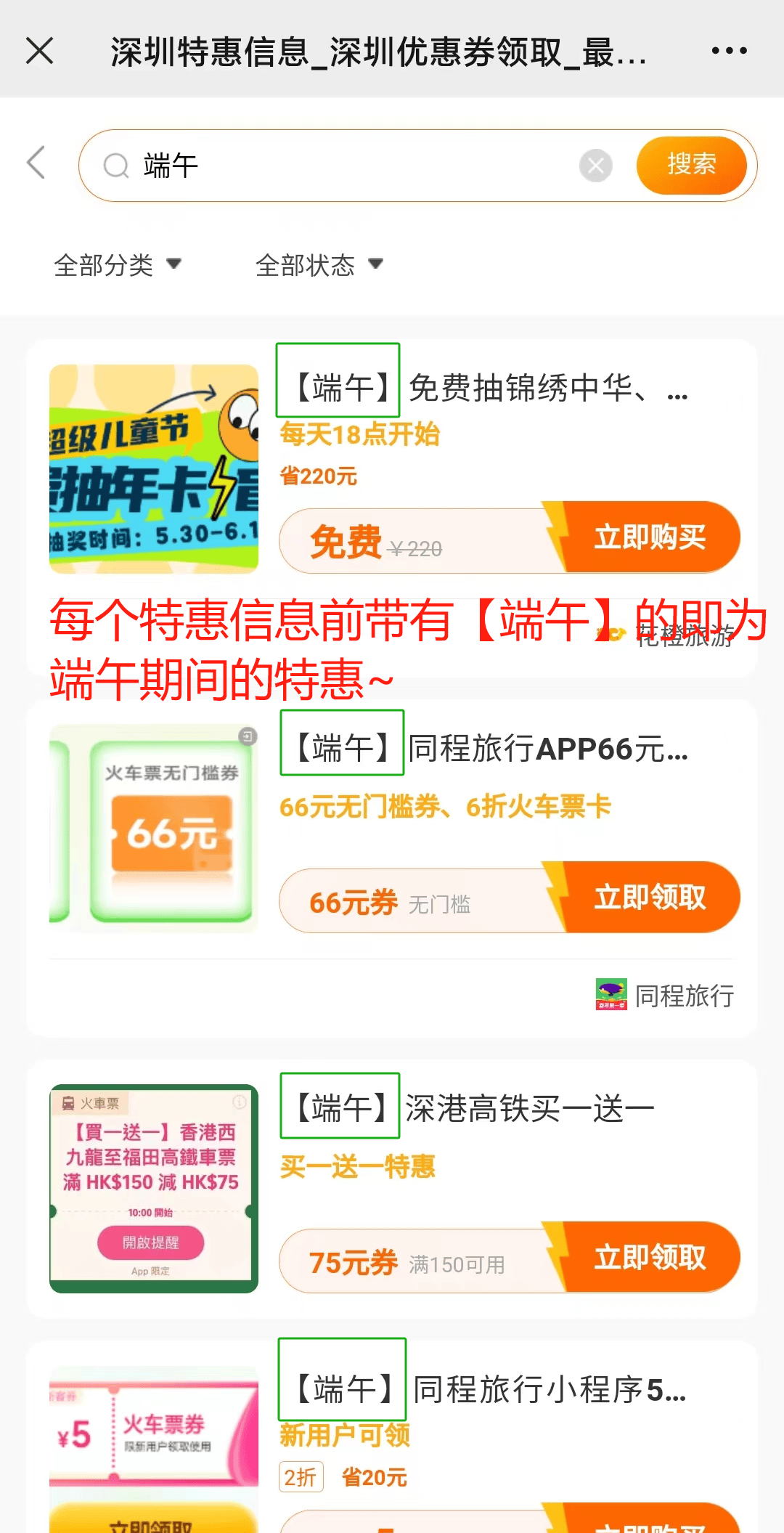Tap the 免费 price toggle on first deal
Screen dimensions: 784x1533
point(345,541)
